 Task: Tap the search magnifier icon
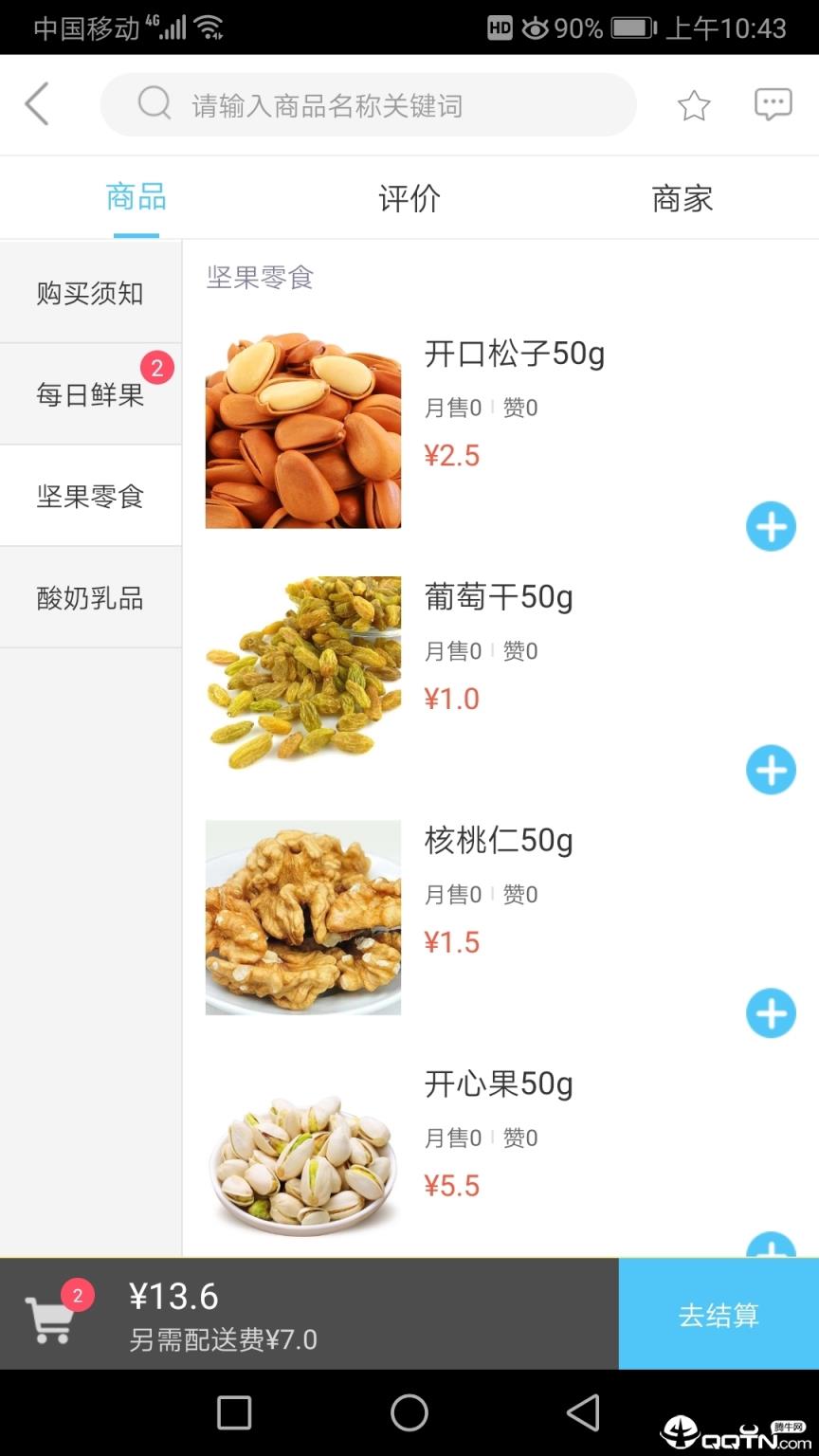click(x=153, y=104)
